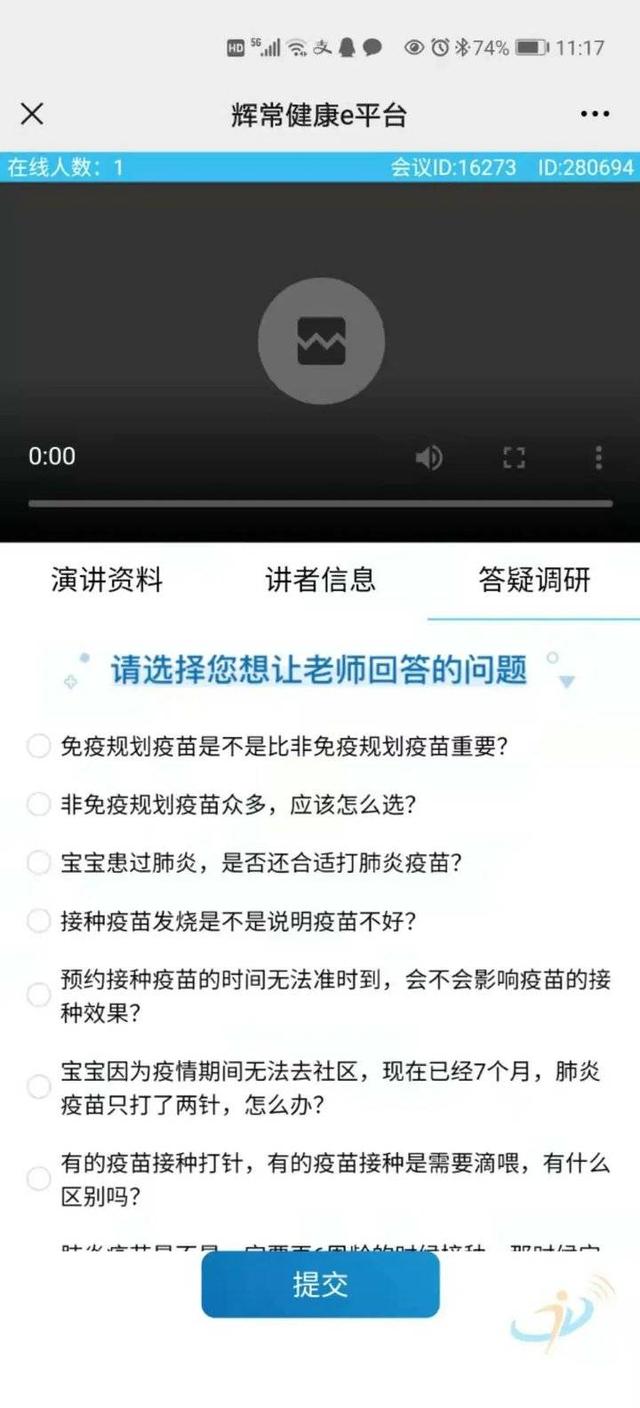The height and width of the screenshot is (1408, 640).
Task: Tap the video progress bar
Action: 320,504
